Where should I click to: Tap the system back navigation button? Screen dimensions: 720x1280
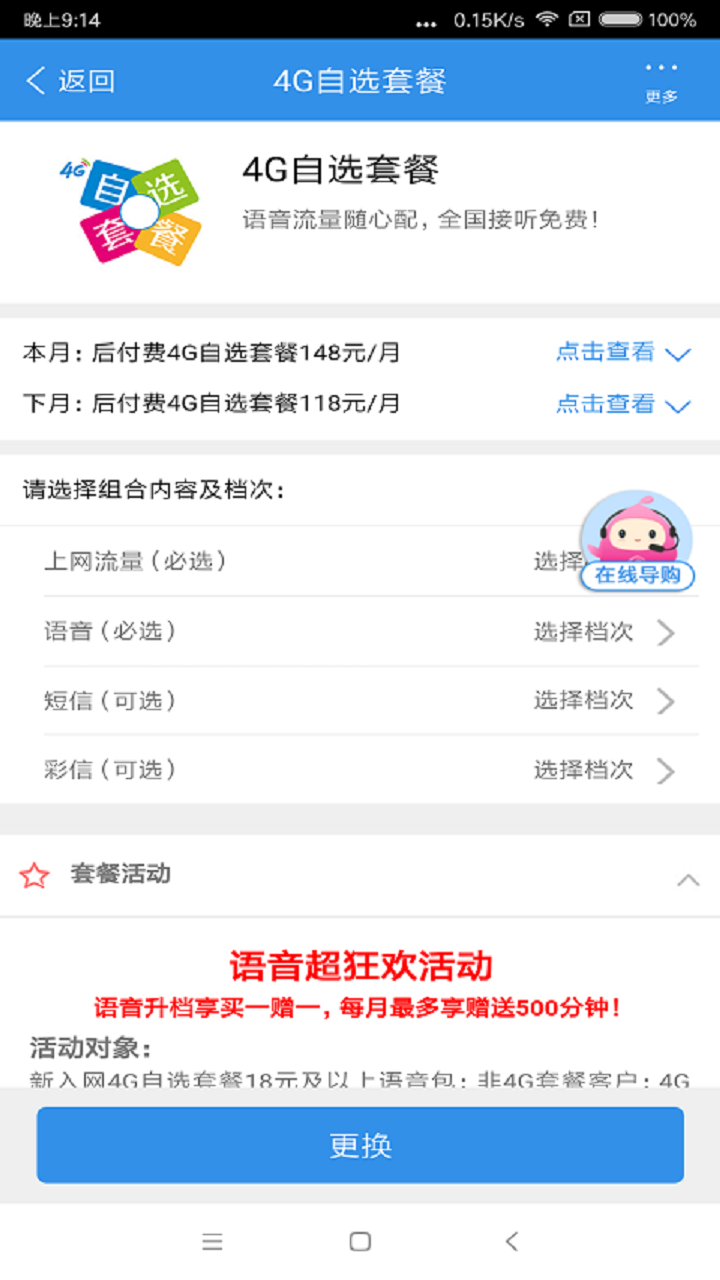(x=511, y=1242)
